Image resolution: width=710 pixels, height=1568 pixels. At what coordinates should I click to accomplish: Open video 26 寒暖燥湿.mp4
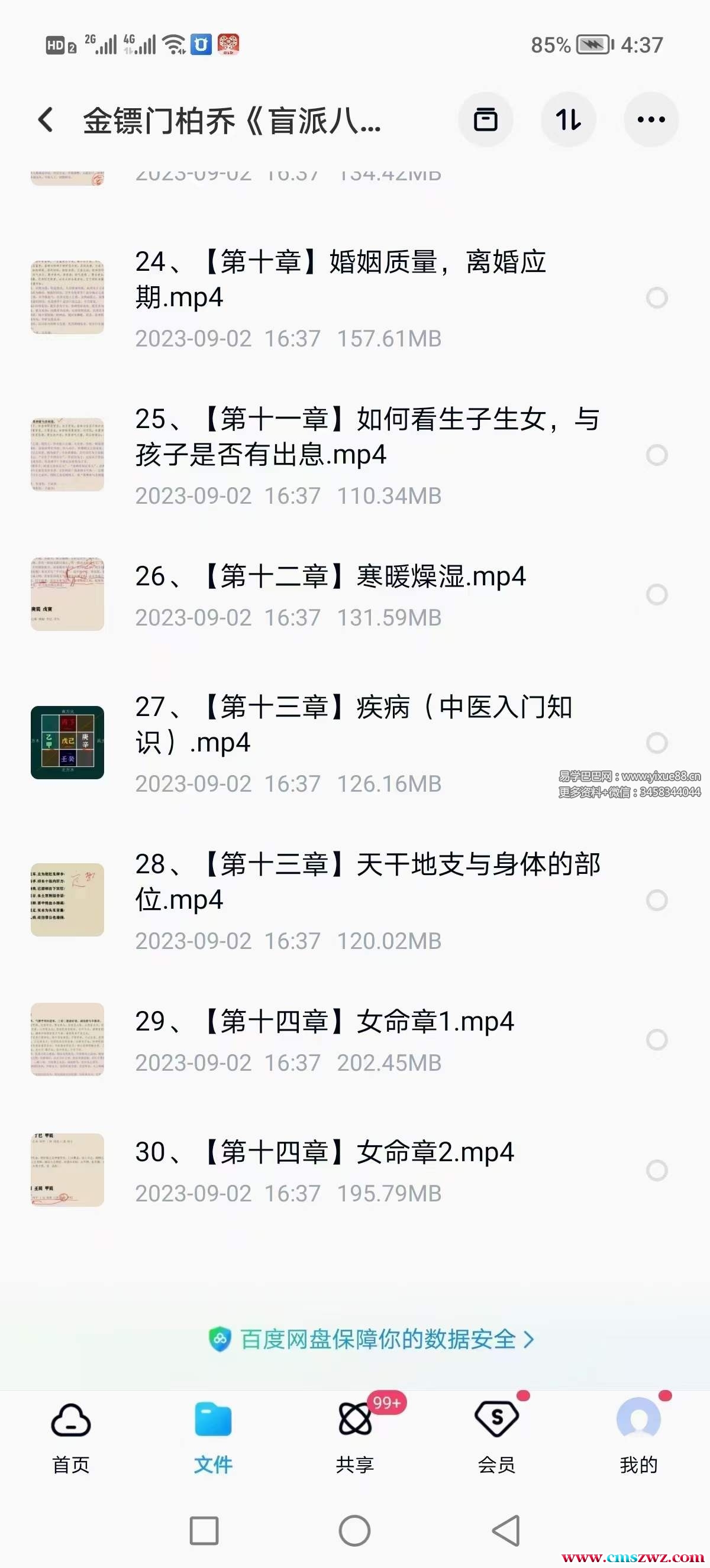coord(332,576)
